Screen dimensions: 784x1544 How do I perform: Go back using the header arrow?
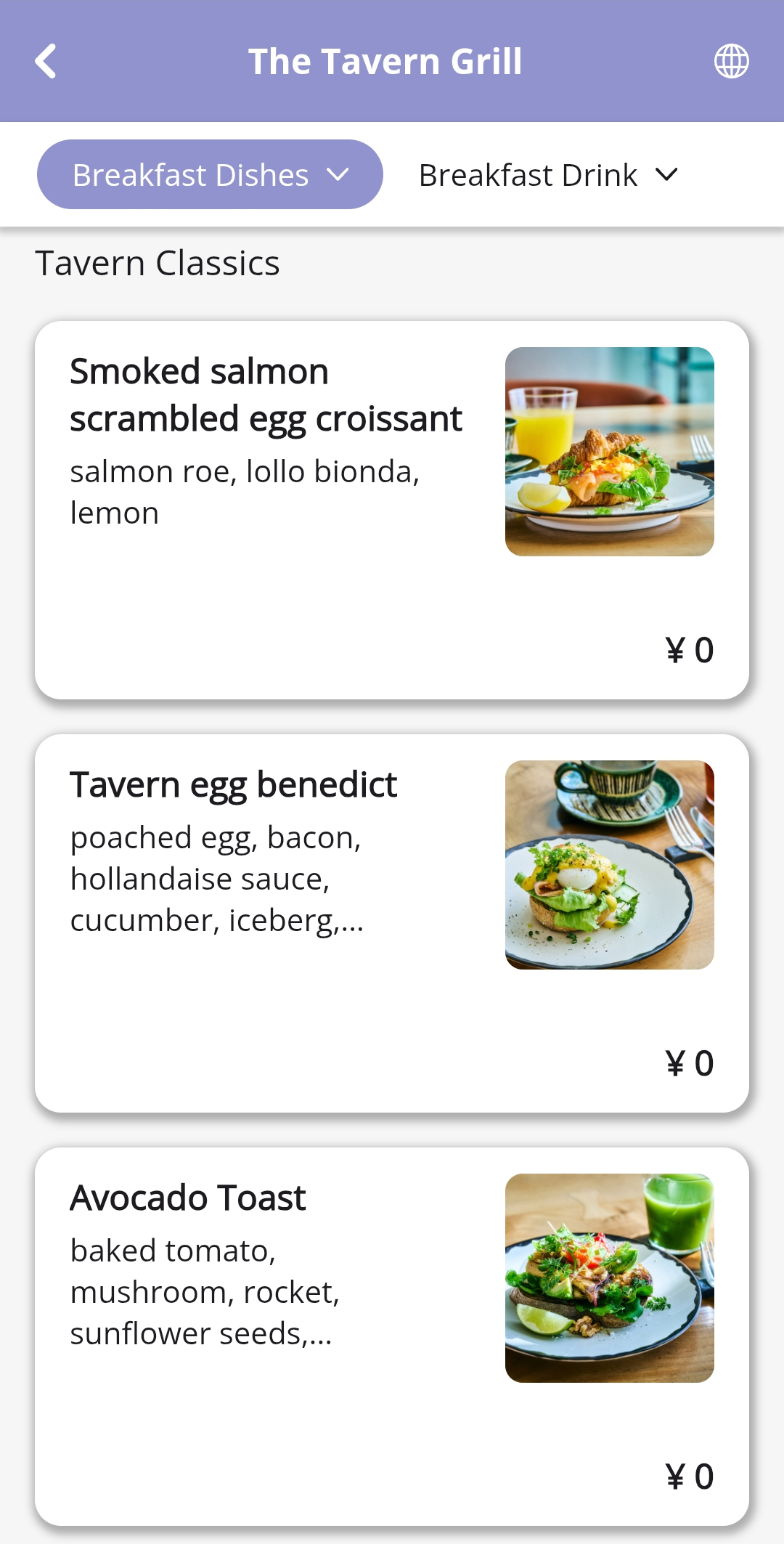click(x=46, y=61)
